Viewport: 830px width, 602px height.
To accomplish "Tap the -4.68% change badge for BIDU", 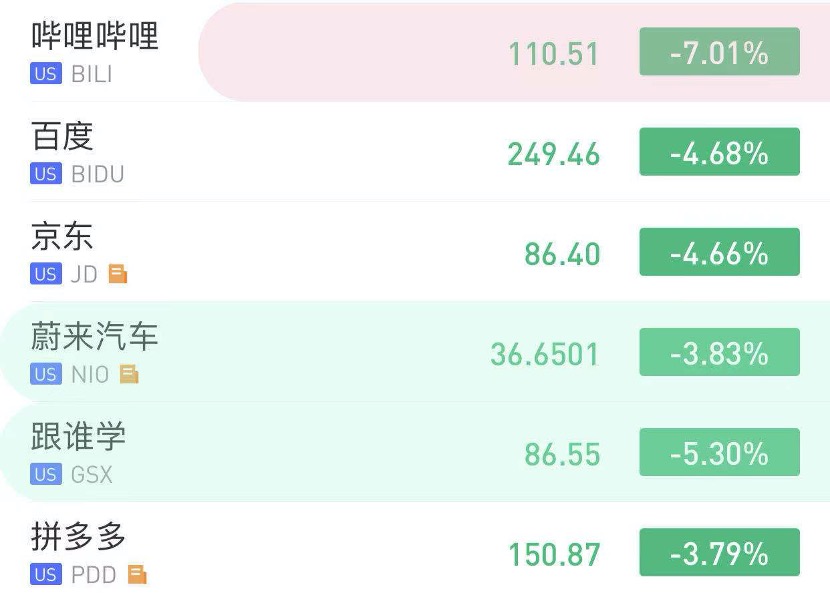I will (x=719, y=152).
